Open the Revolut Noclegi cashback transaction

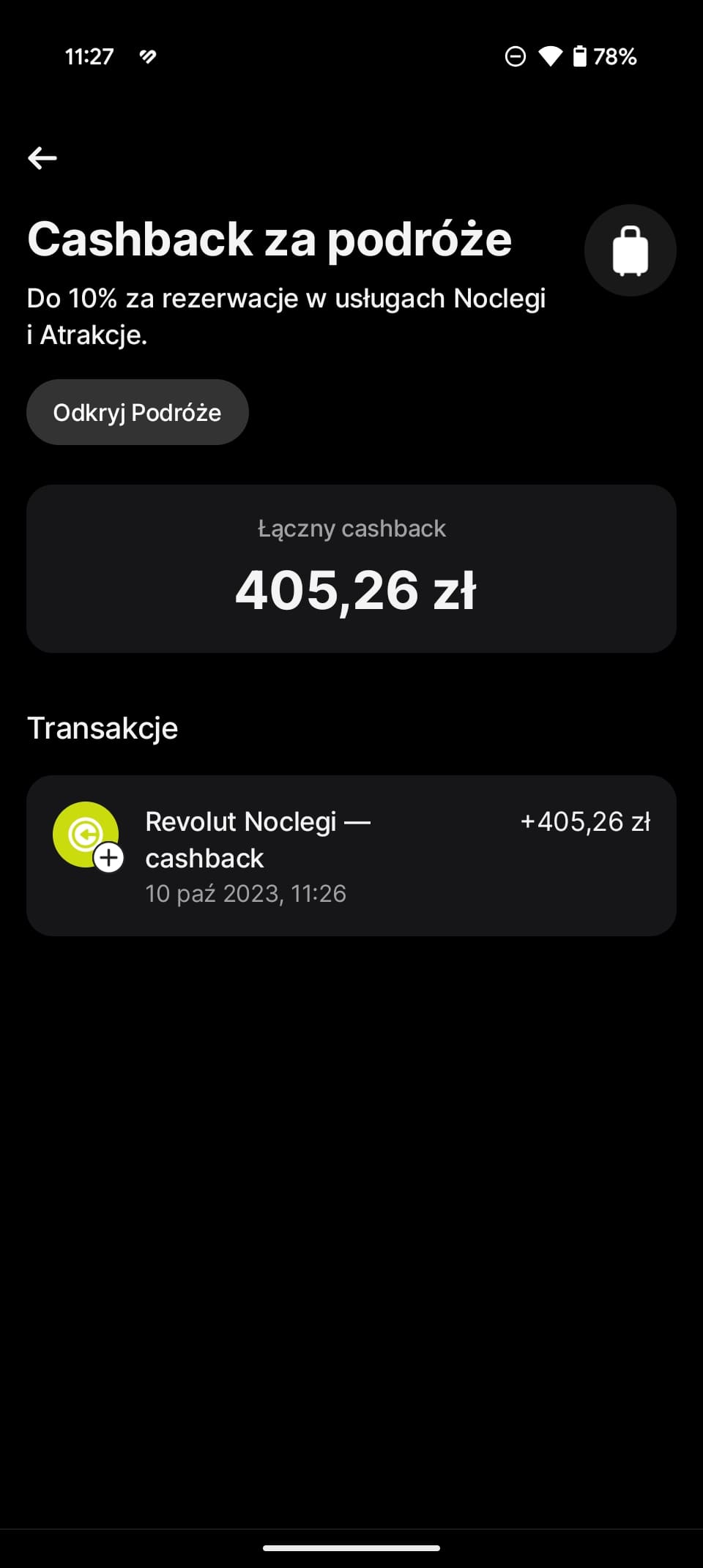(351, 856)
